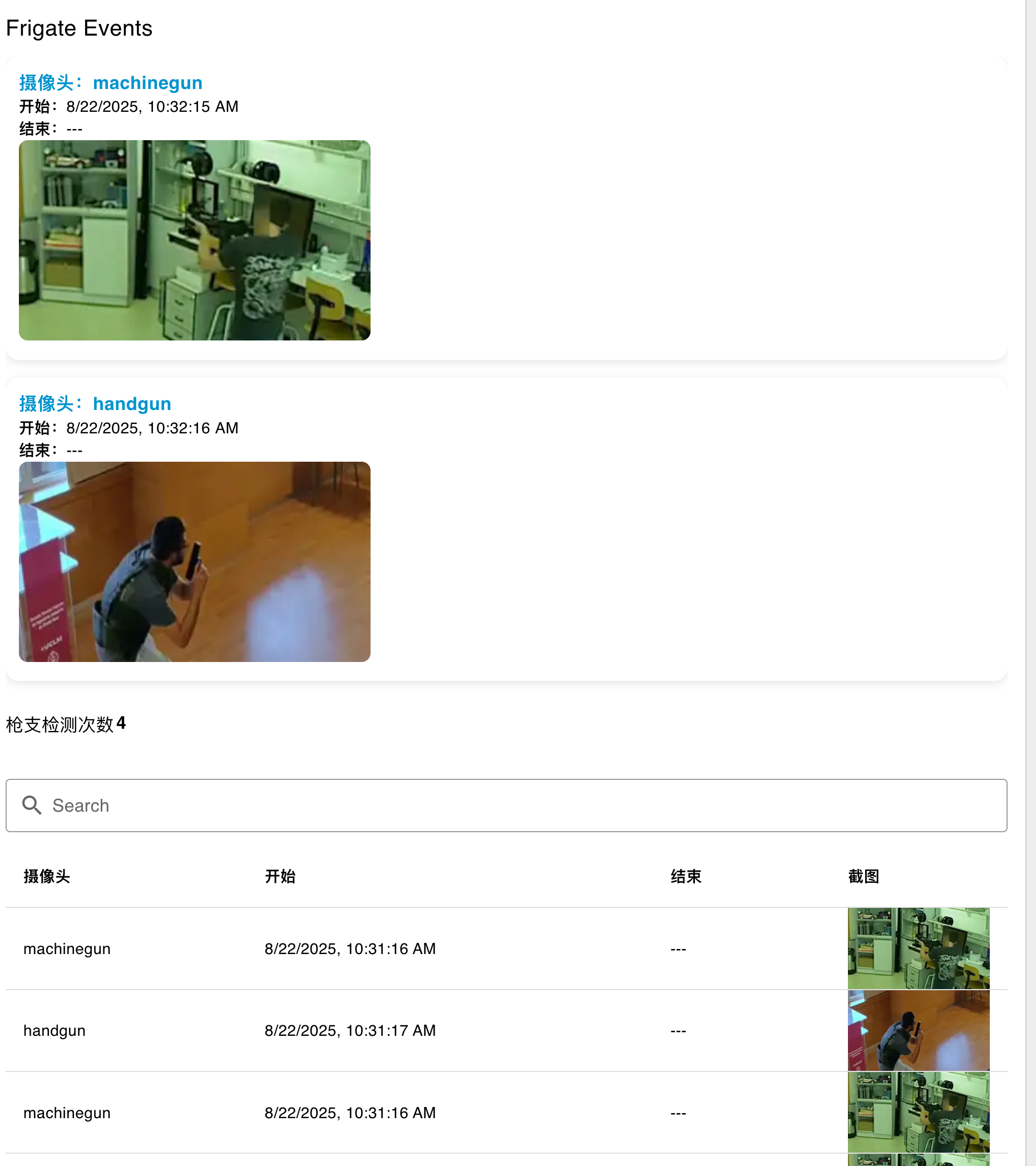View the machinegun event snapshot at 10:32:15
This screenshot has width=1036, height=1166.
coord(195,240)
